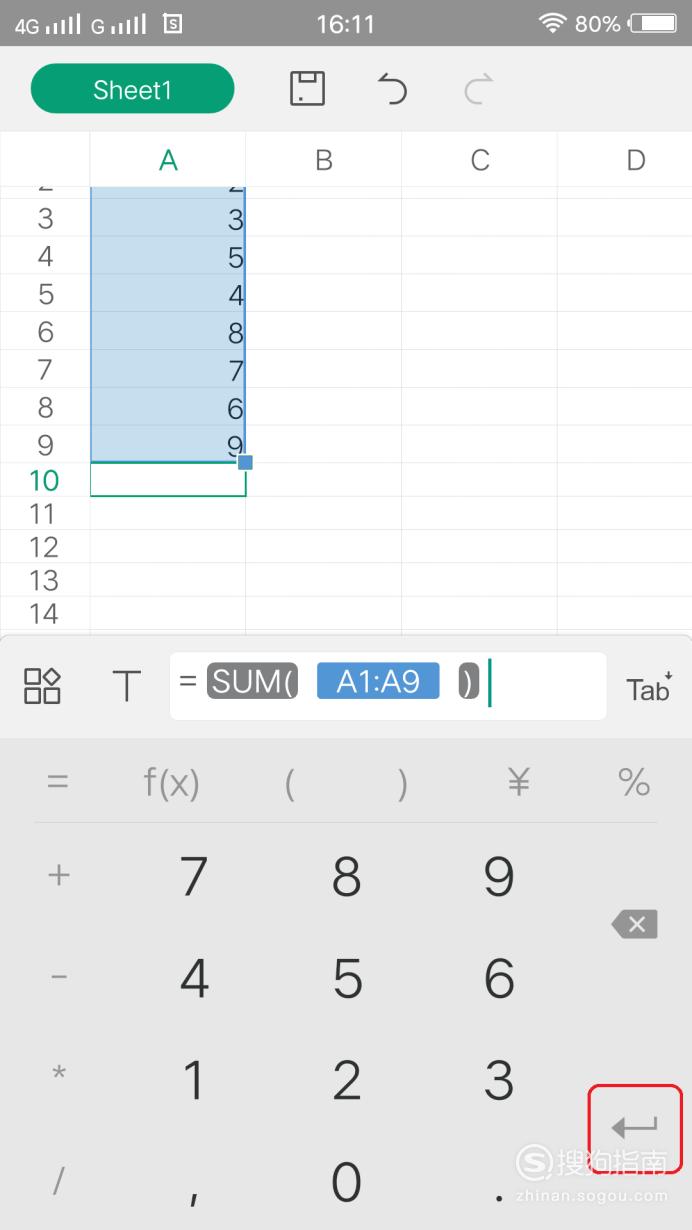This screenshot has height=1230, width=692.
Task: Insert the percent sign
Action: [634, 783]
